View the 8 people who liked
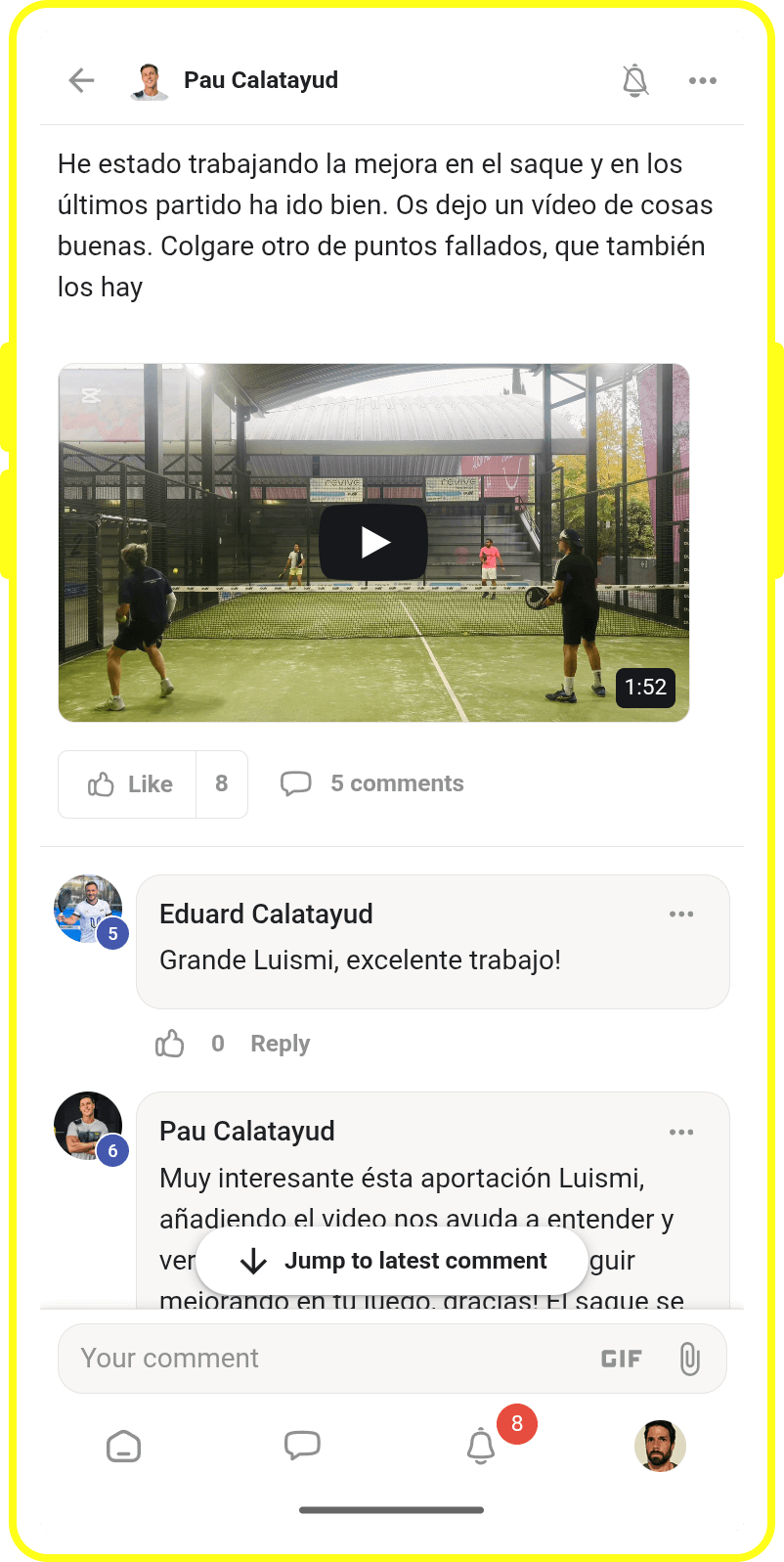Viewport: 784px width, 1562px height. tap(222, 784)
